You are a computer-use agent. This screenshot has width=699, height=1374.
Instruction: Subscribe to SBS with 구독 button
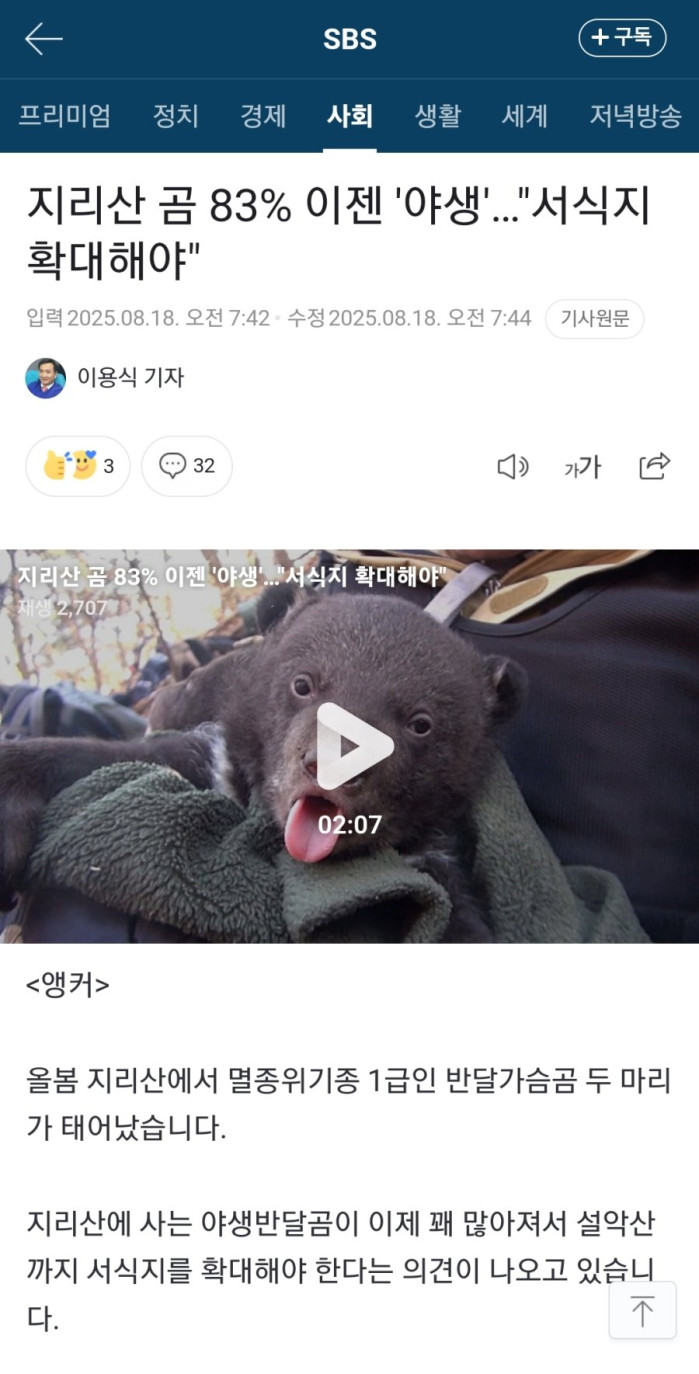[622, 38]
